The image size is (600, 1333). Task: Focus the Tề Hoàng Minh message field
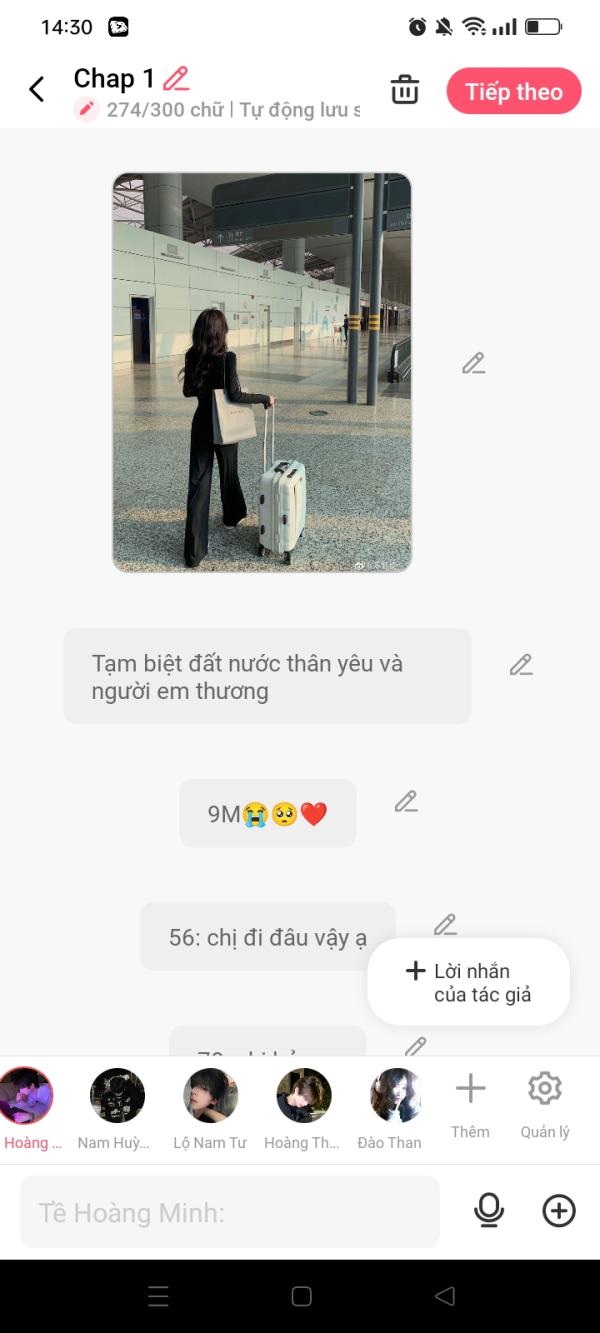pos(230,1212)
